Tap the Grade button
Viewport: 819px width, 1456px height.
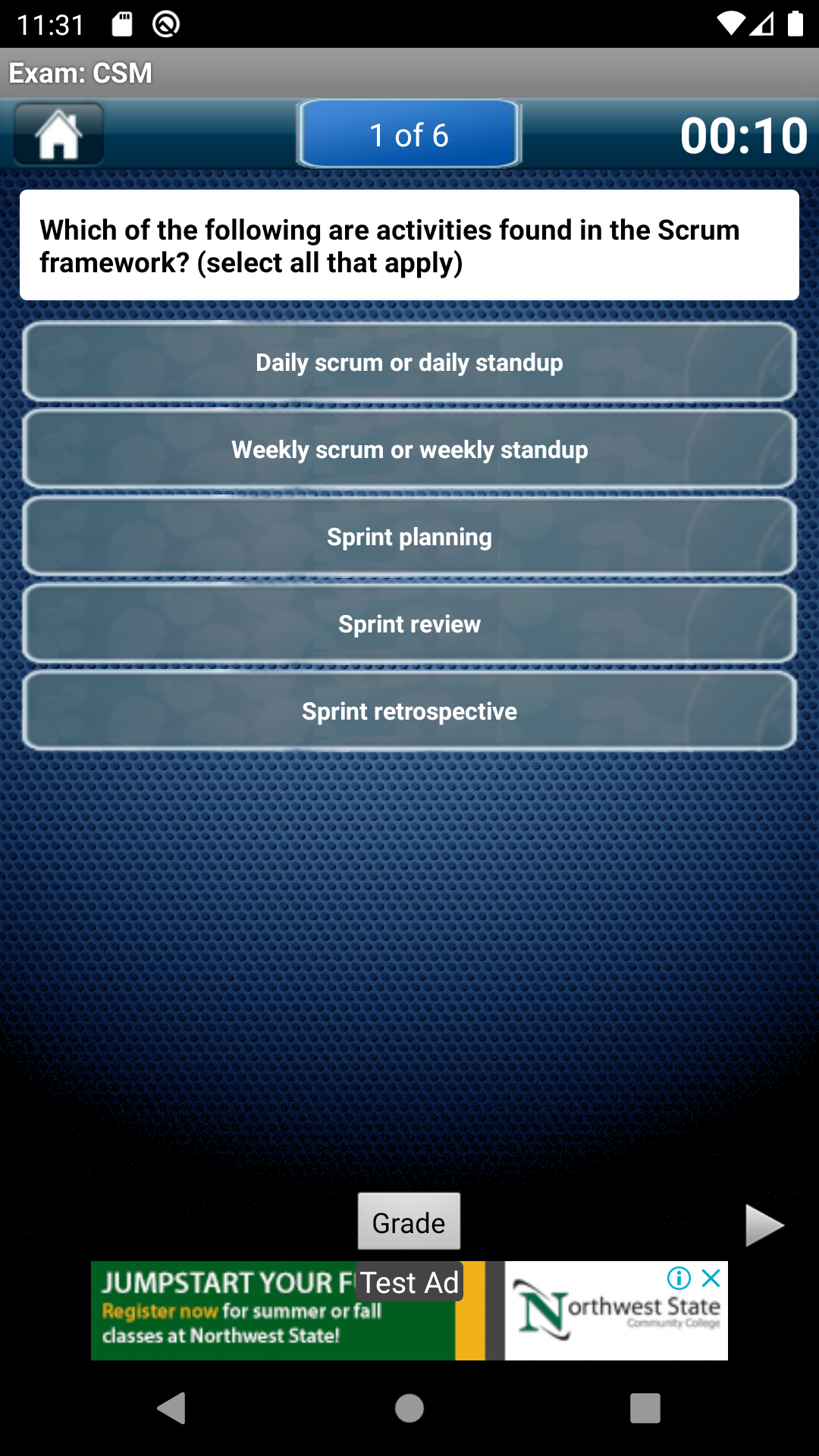coord(409,1222)
